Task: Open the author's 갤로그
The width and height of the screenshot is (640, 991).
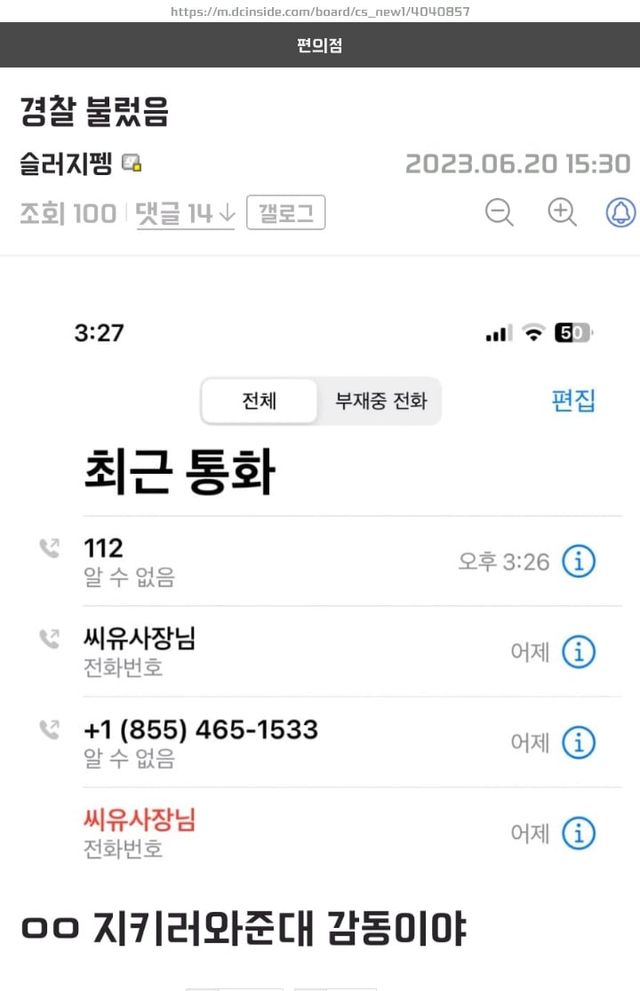Action: tap(286, 213)
